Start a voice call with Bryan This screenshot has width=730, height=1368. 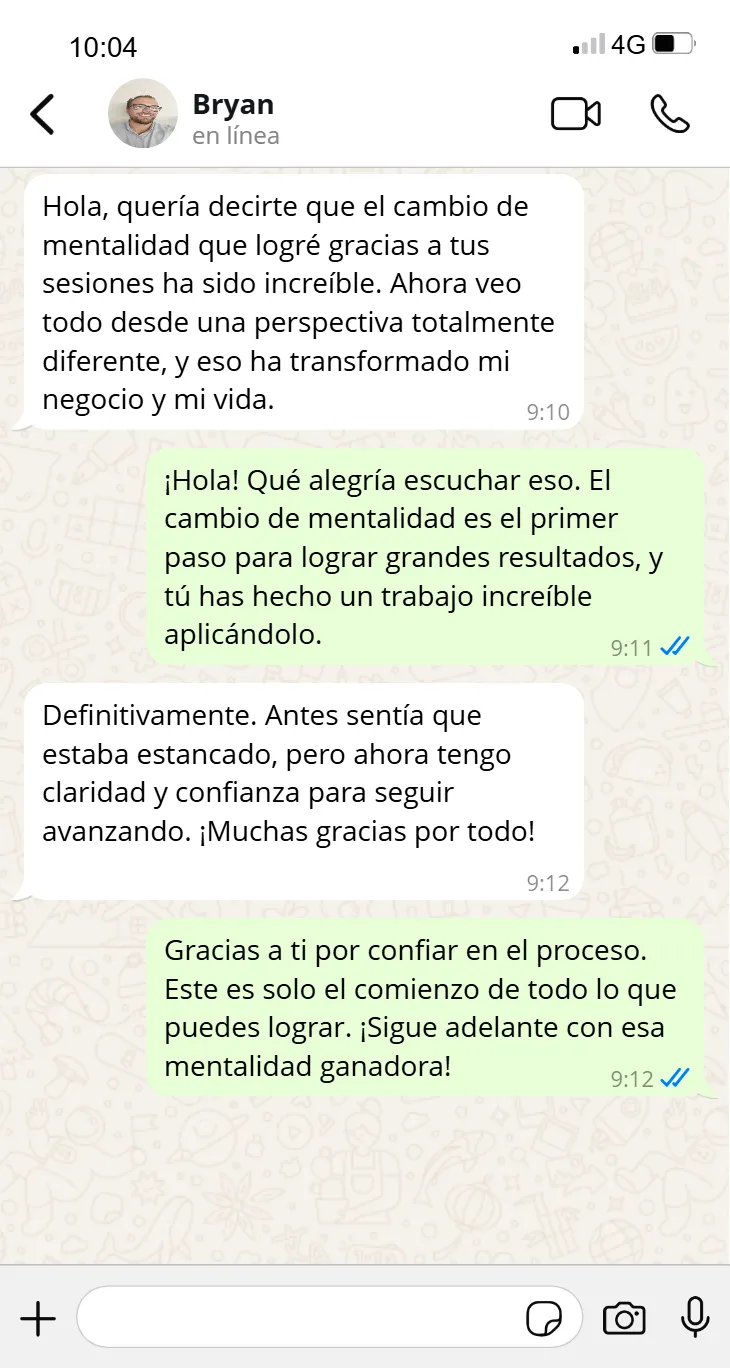[669, 115]
